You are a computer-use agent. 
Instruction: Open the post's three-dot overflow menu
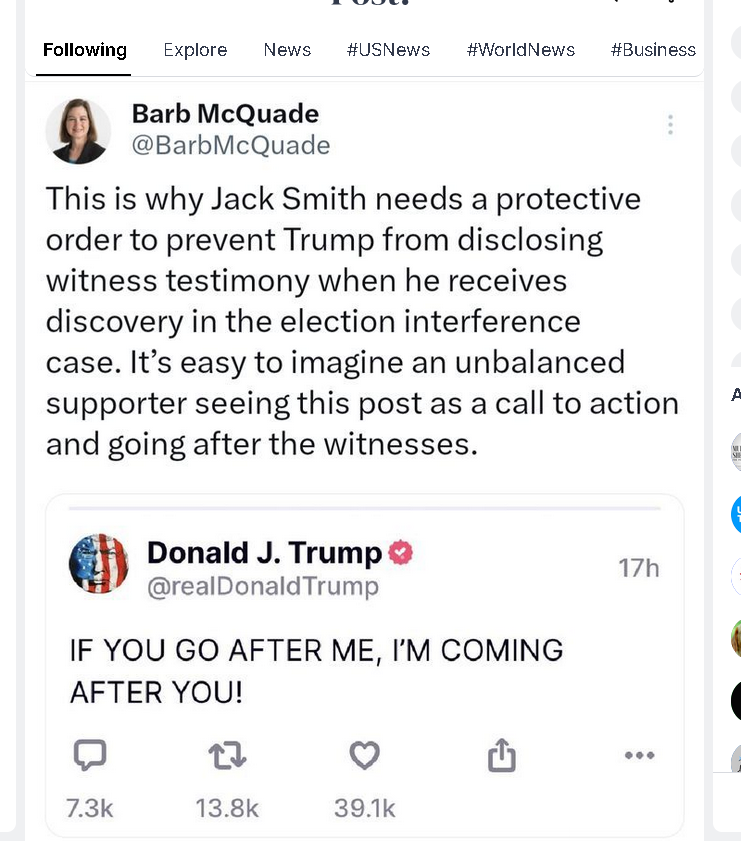pos(670,125)
